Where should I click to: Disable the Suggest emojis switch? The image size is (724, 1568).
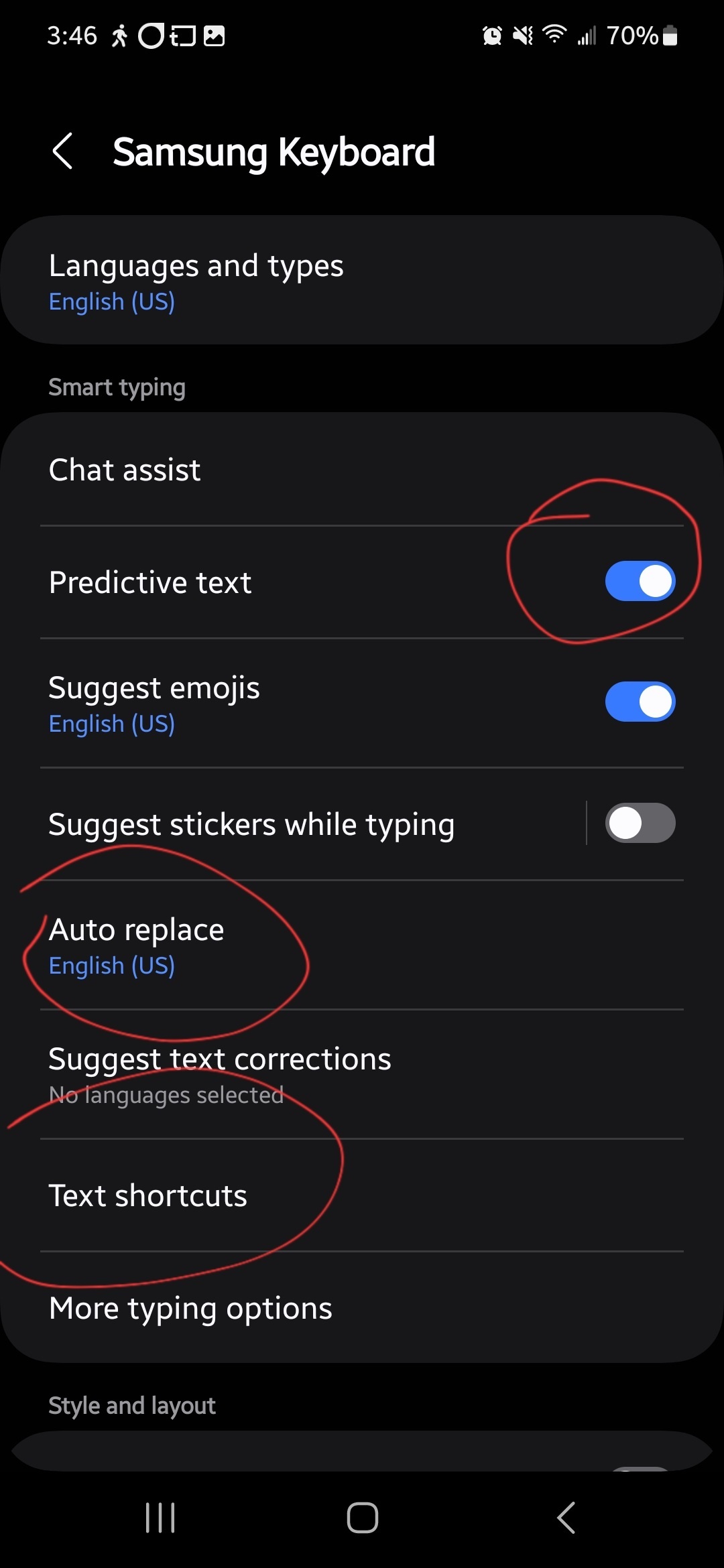[640, 702]
